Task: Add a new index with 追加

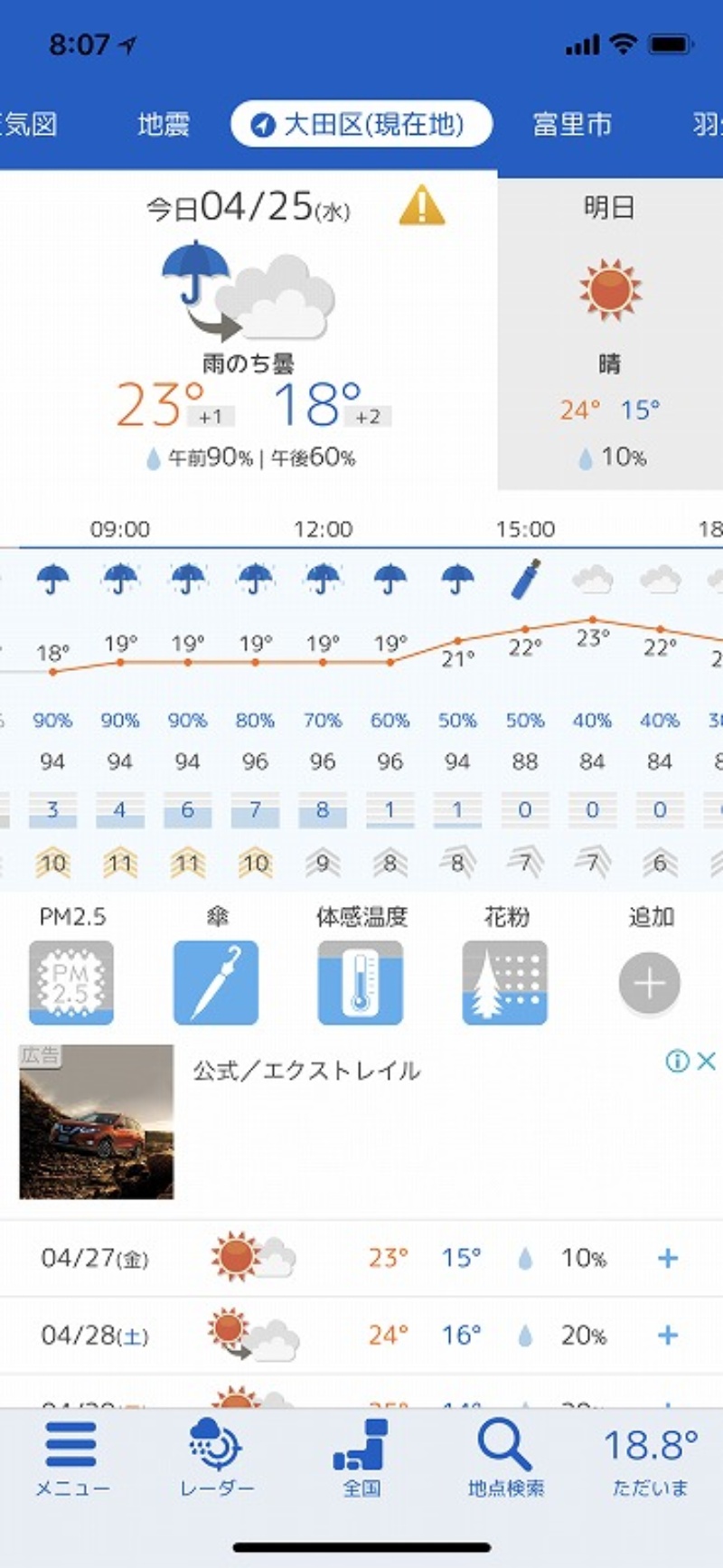Action: click(649, 982)
